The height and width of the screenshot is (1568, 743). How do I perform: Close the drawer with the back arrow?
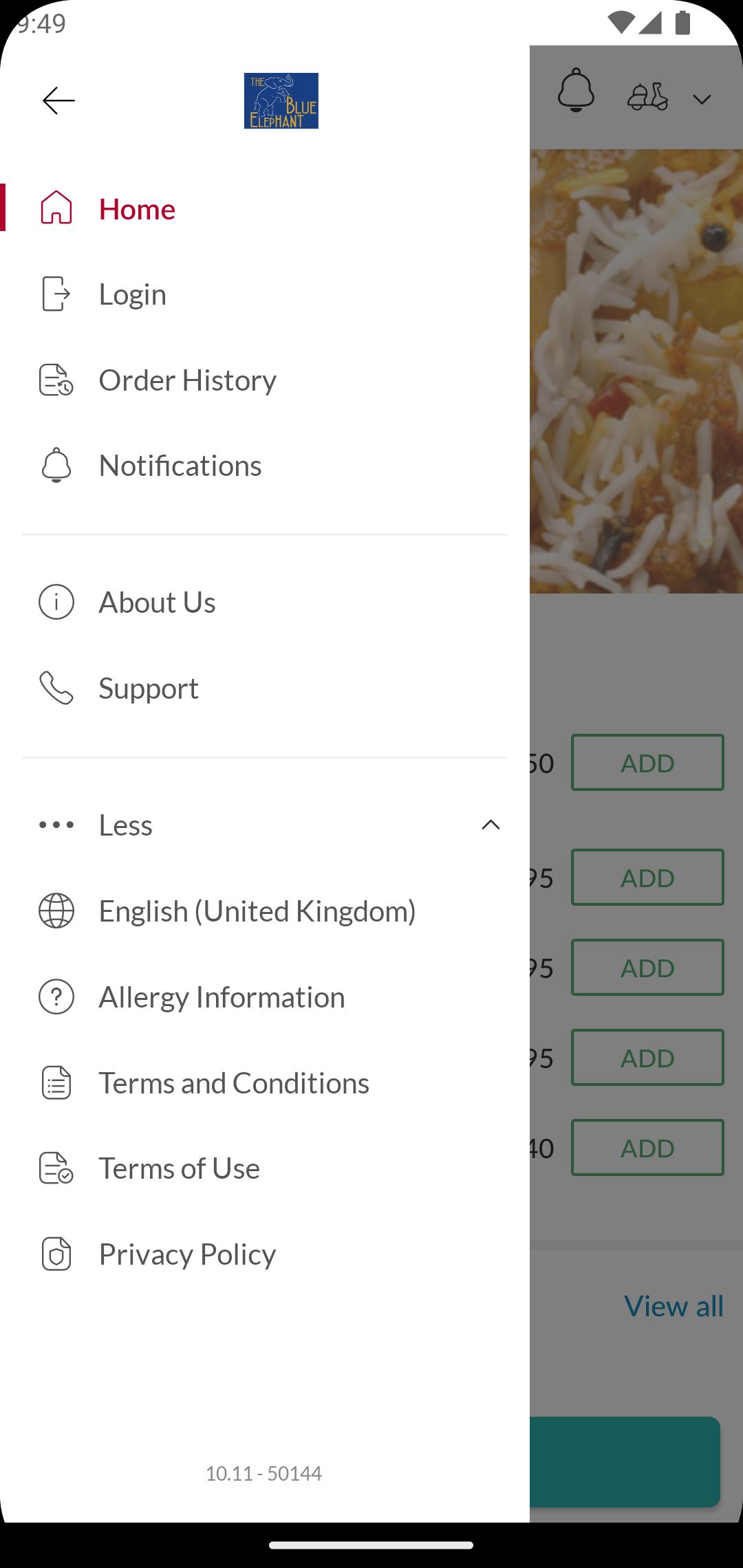coord(58,100)
